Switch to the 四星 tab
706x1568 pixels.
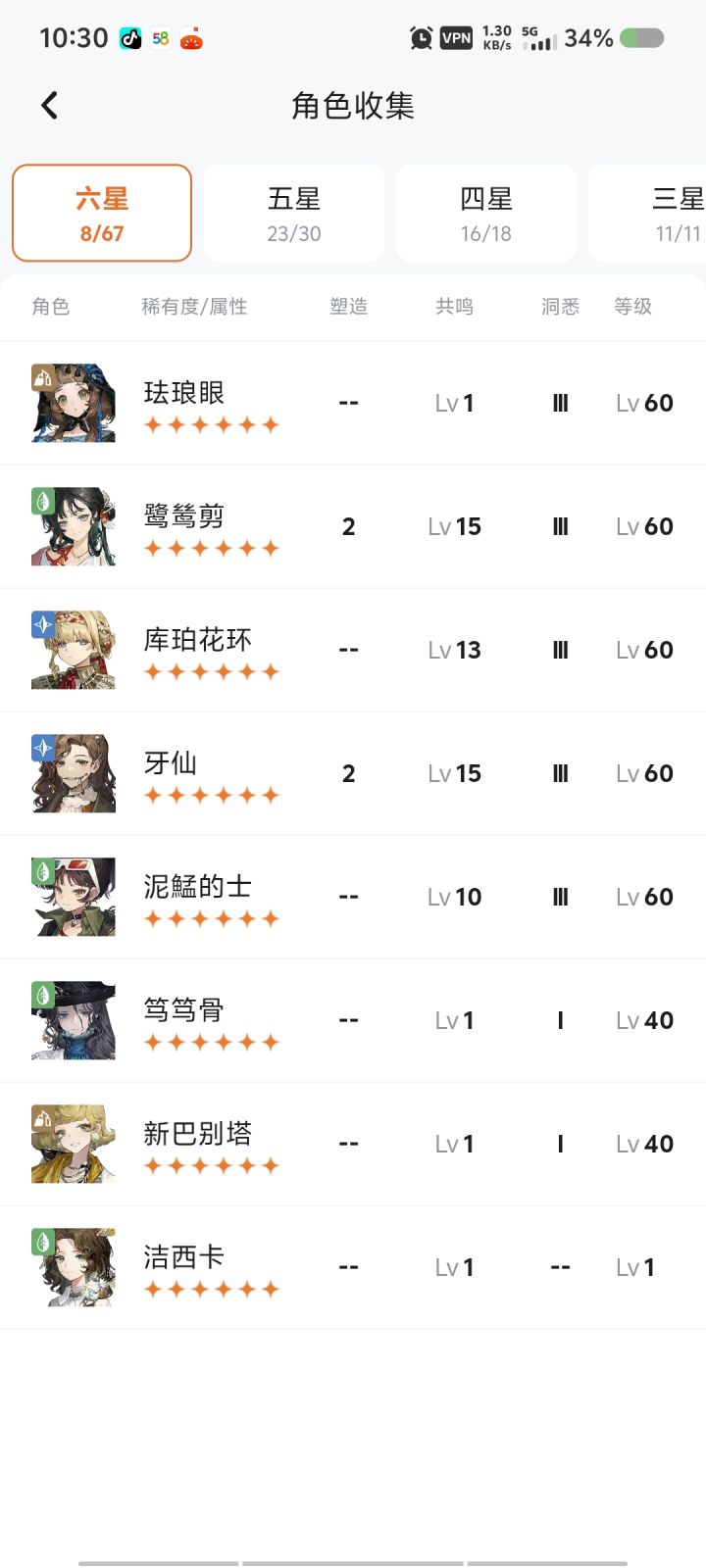coord(486,213)
